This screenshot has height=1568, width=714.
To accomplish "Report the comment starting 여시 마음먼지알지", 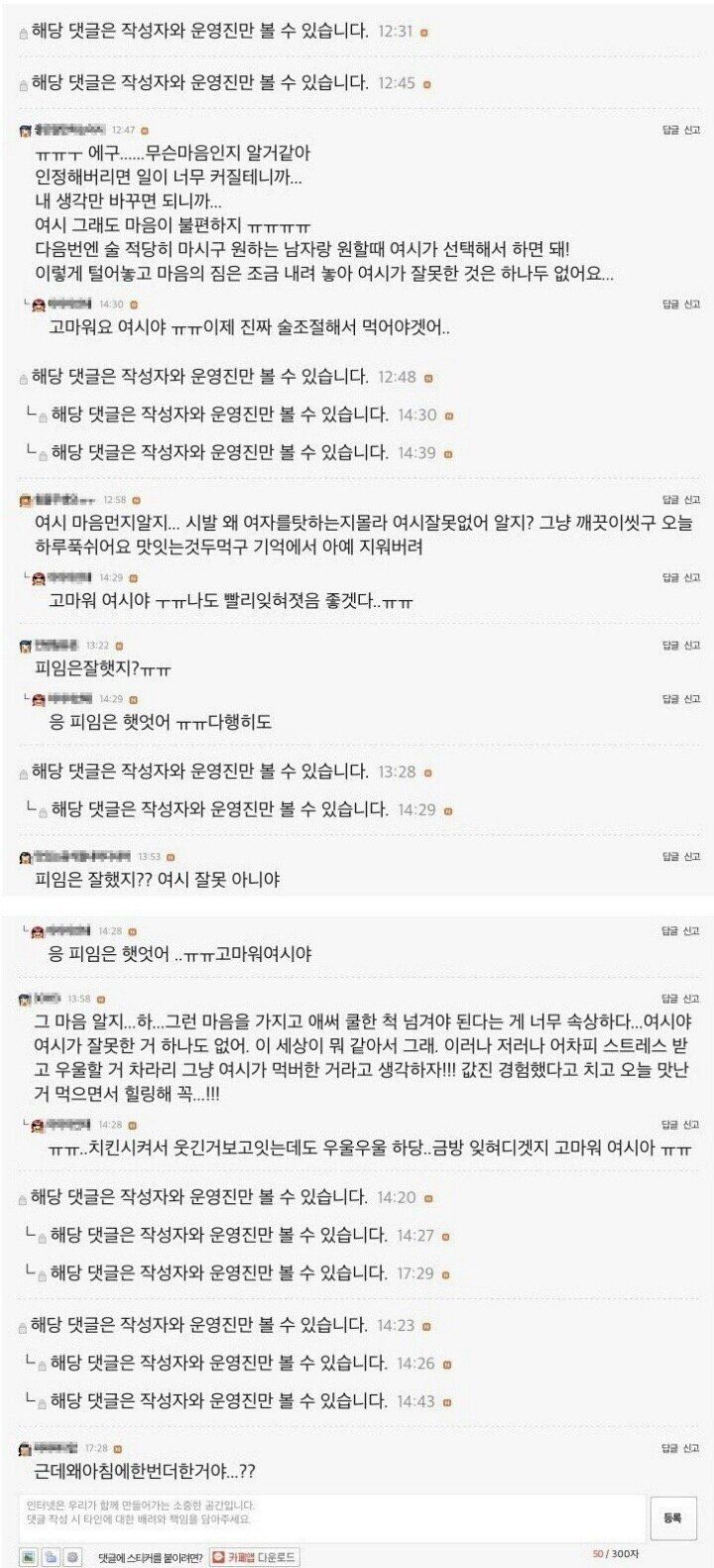I will point(691,499).
